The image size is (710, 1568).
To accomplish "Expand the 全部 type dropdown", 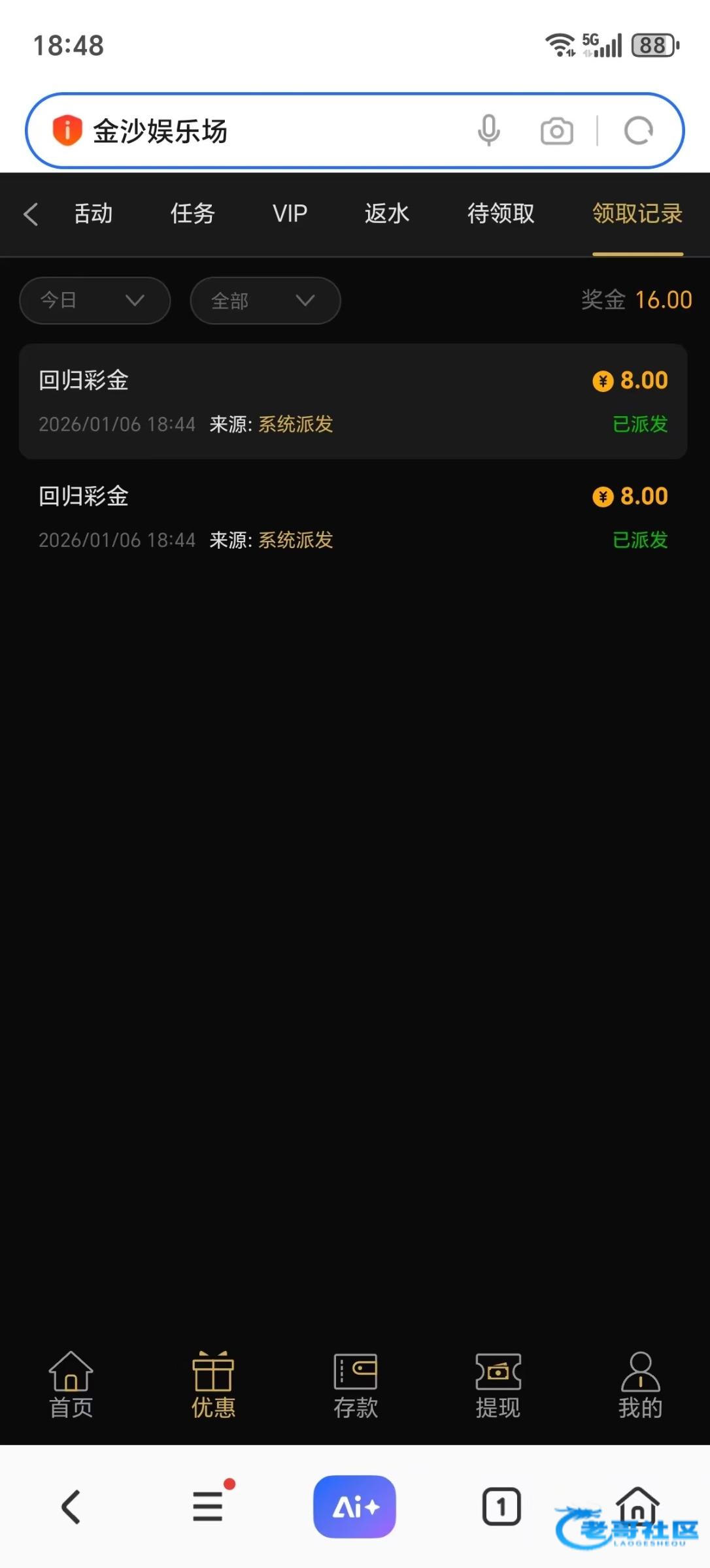I will 265,301.
